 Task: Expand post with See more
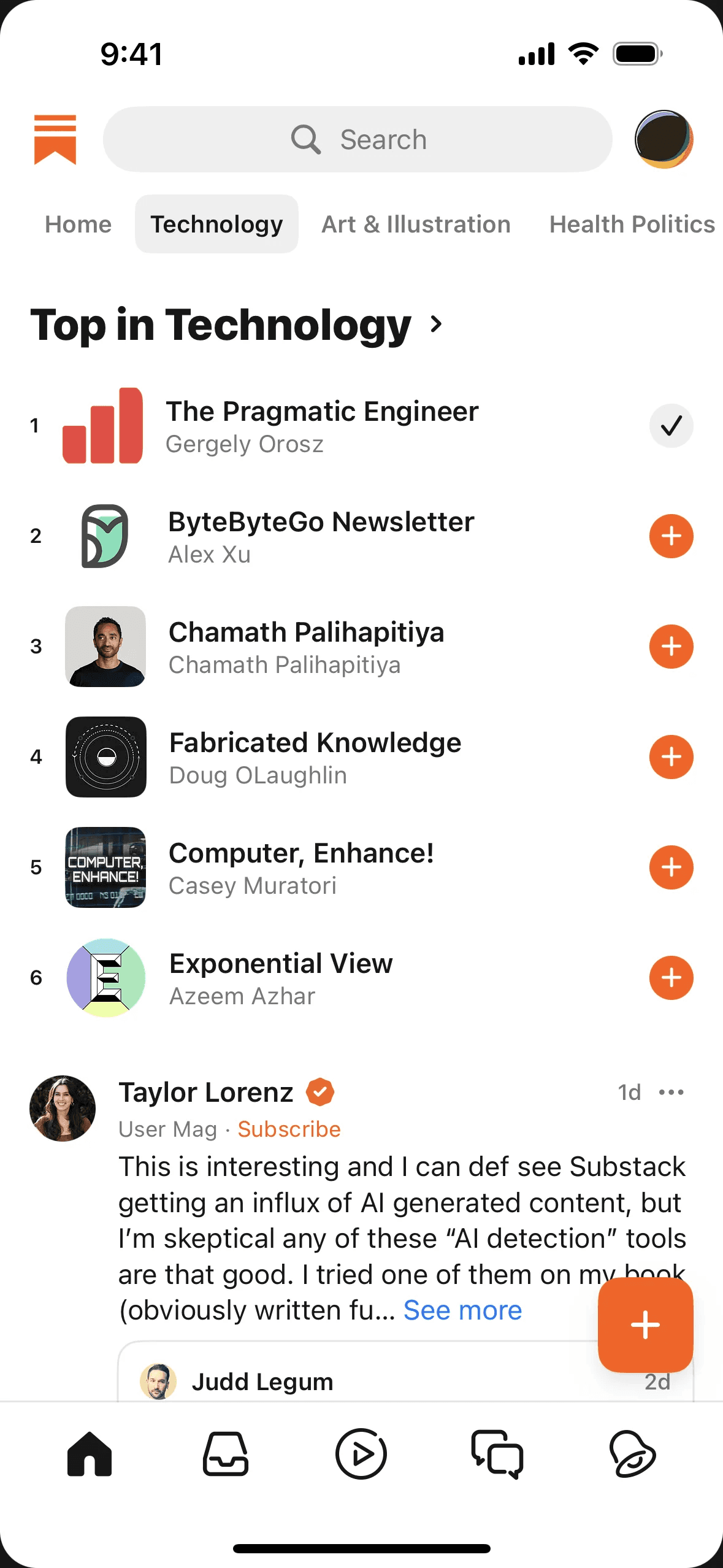point(462,1310)
